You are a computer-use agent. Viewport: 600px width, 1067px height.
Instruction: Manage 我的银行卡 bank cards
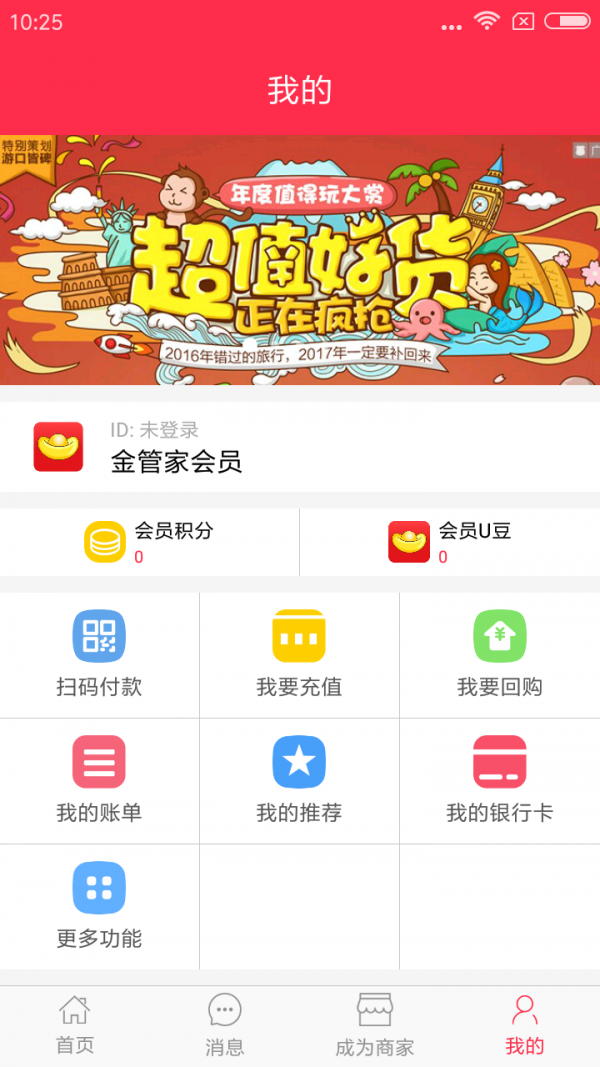pyautogui.click(x=499, y=781)
